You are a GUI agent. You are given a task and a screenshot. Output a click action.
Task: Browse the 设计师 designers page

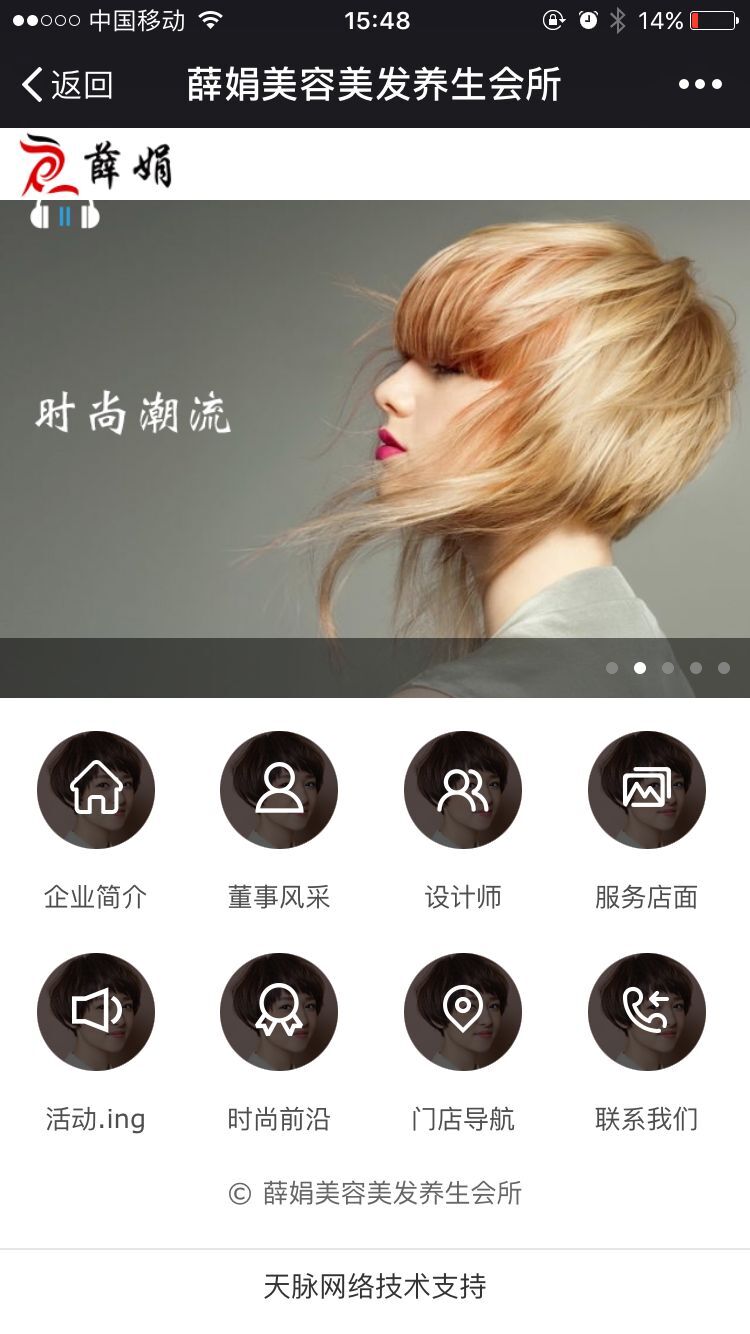pos(463,790)
